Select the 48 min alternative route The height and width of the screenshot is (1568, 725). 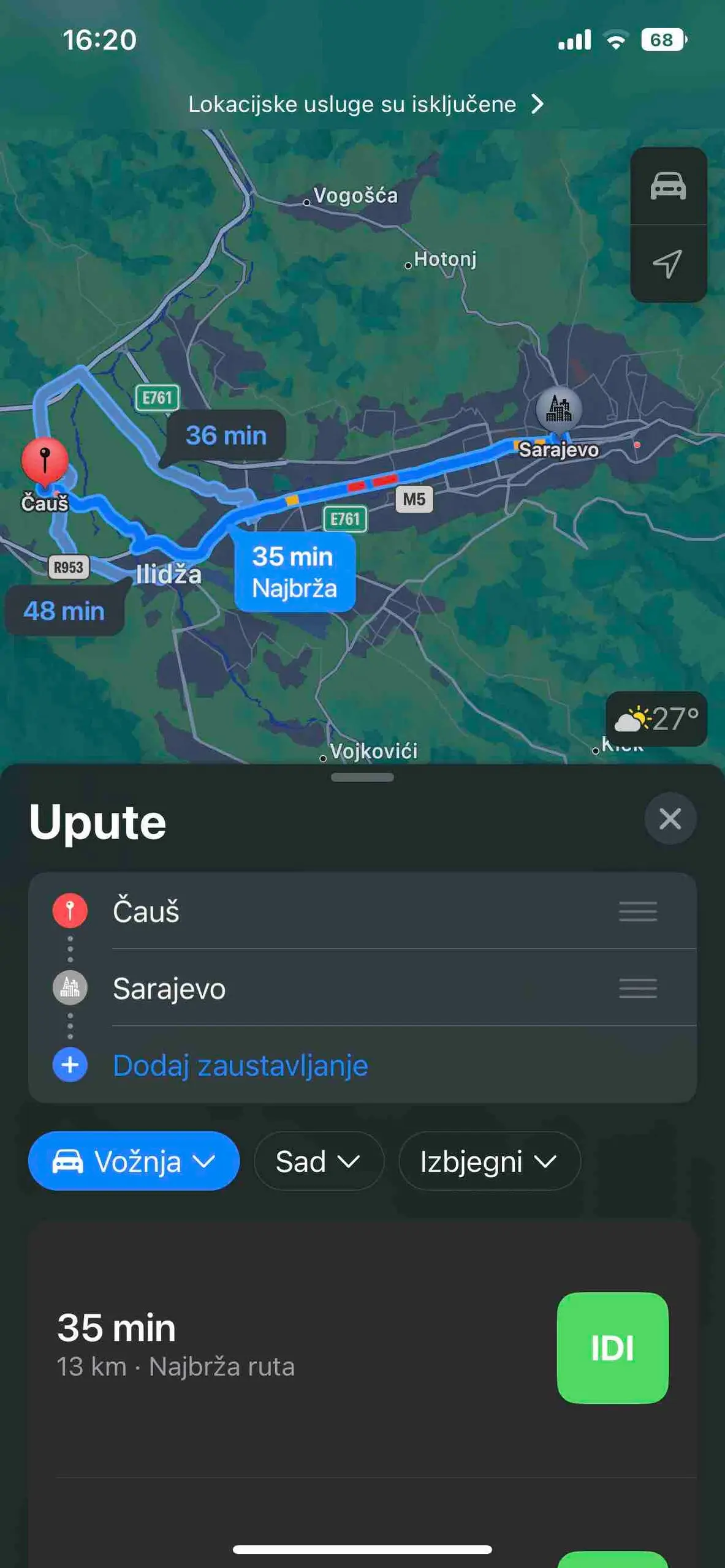pos(64,611)
